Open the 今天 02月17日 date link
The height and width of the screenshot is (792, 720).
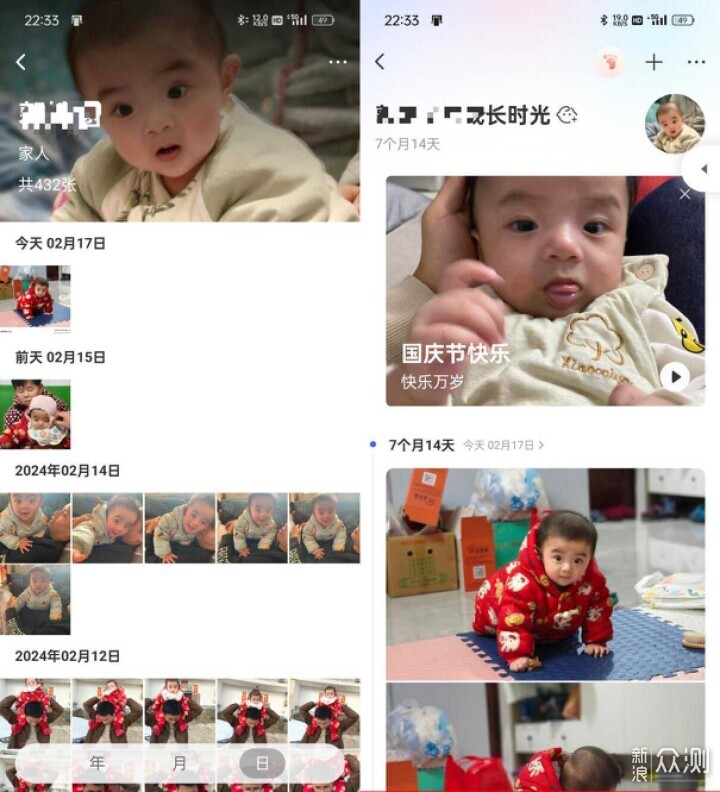point(503,445)
